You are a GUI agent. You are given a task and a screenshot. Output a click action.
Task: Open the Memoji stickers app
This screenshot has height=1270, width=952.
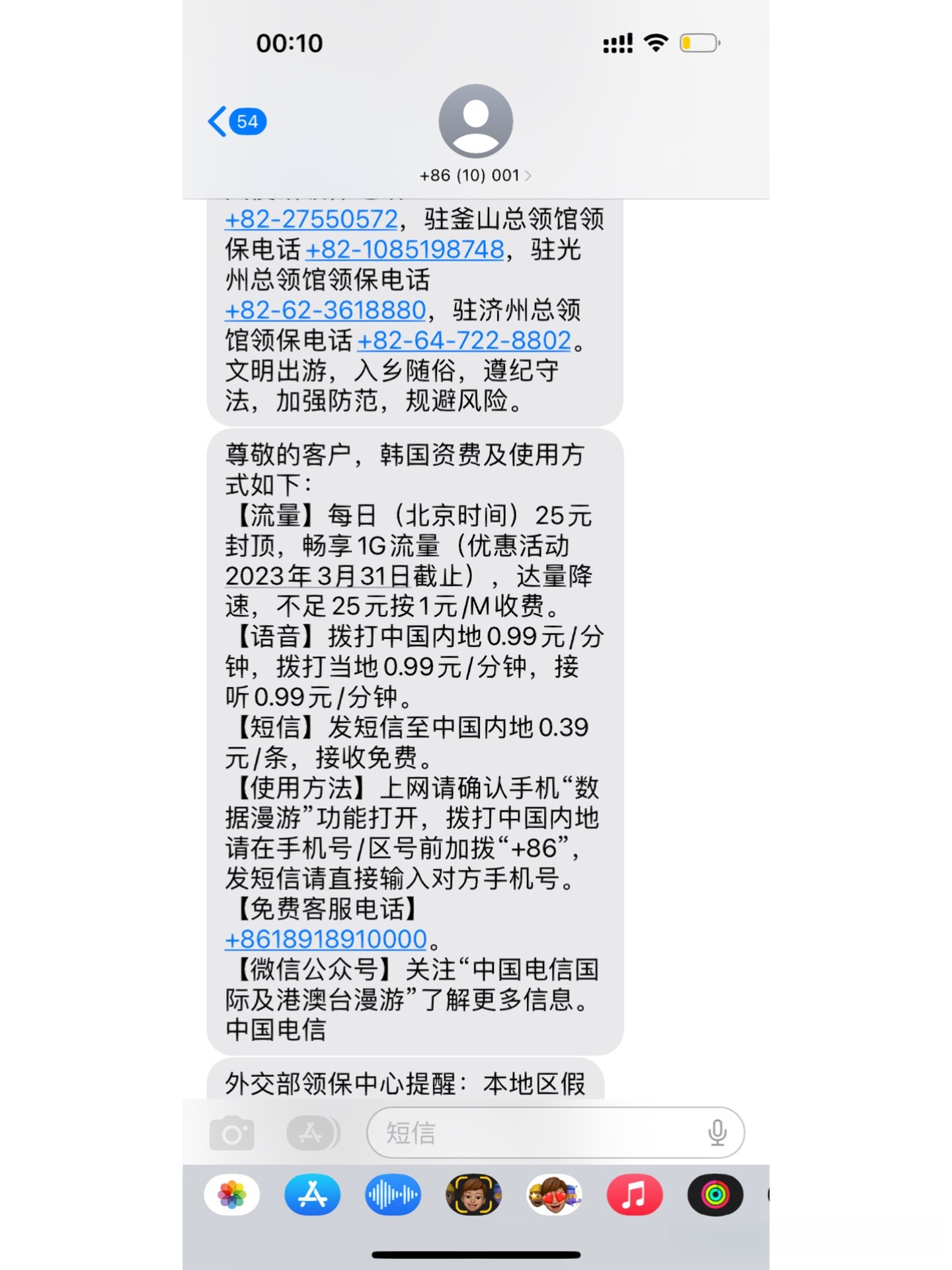554,1195
